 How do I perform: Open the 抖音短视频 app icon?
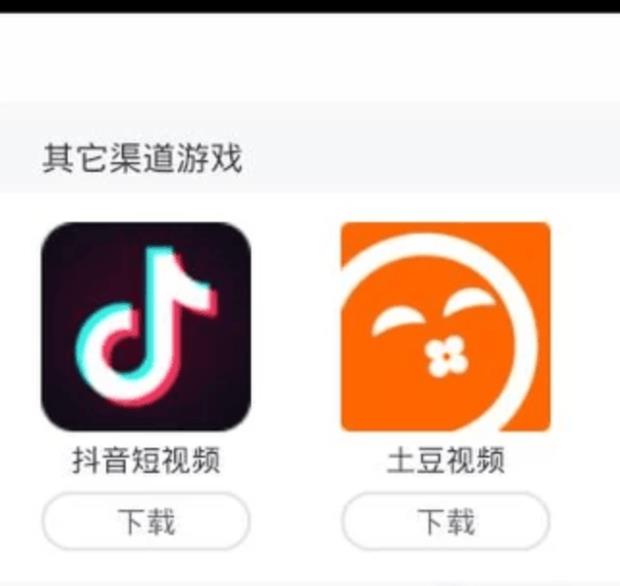[x=146, y=327]
